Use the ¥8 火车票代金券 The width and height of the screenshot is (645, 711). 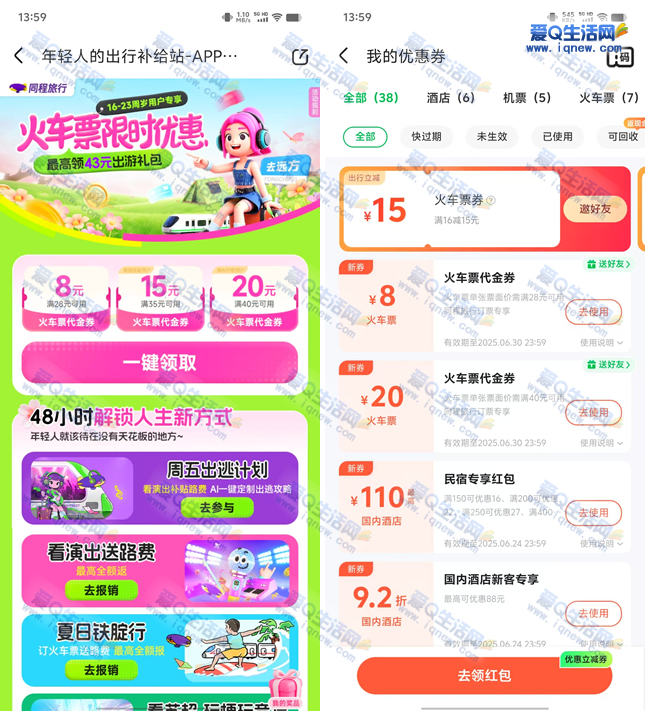click(x=592, y=312)
